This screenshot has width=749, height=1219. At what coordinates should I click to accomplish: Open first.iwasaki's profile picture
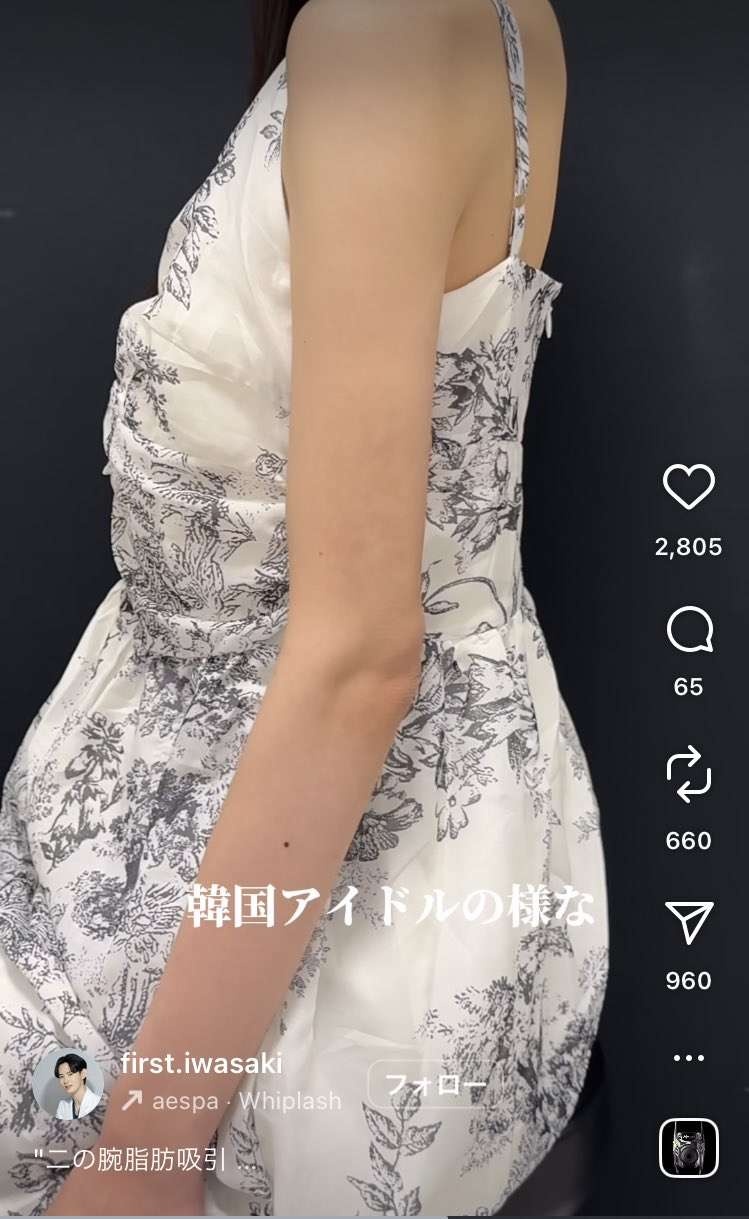coord(67,1083)
